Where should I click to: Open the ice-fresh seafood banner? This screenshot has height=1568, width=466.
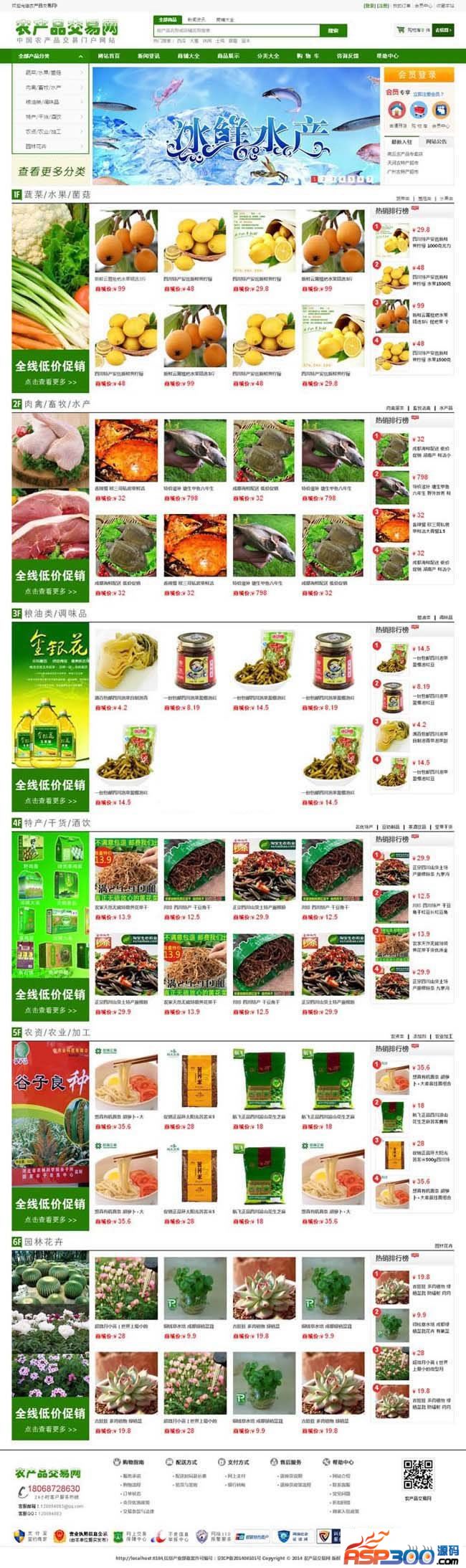[237, 125]
